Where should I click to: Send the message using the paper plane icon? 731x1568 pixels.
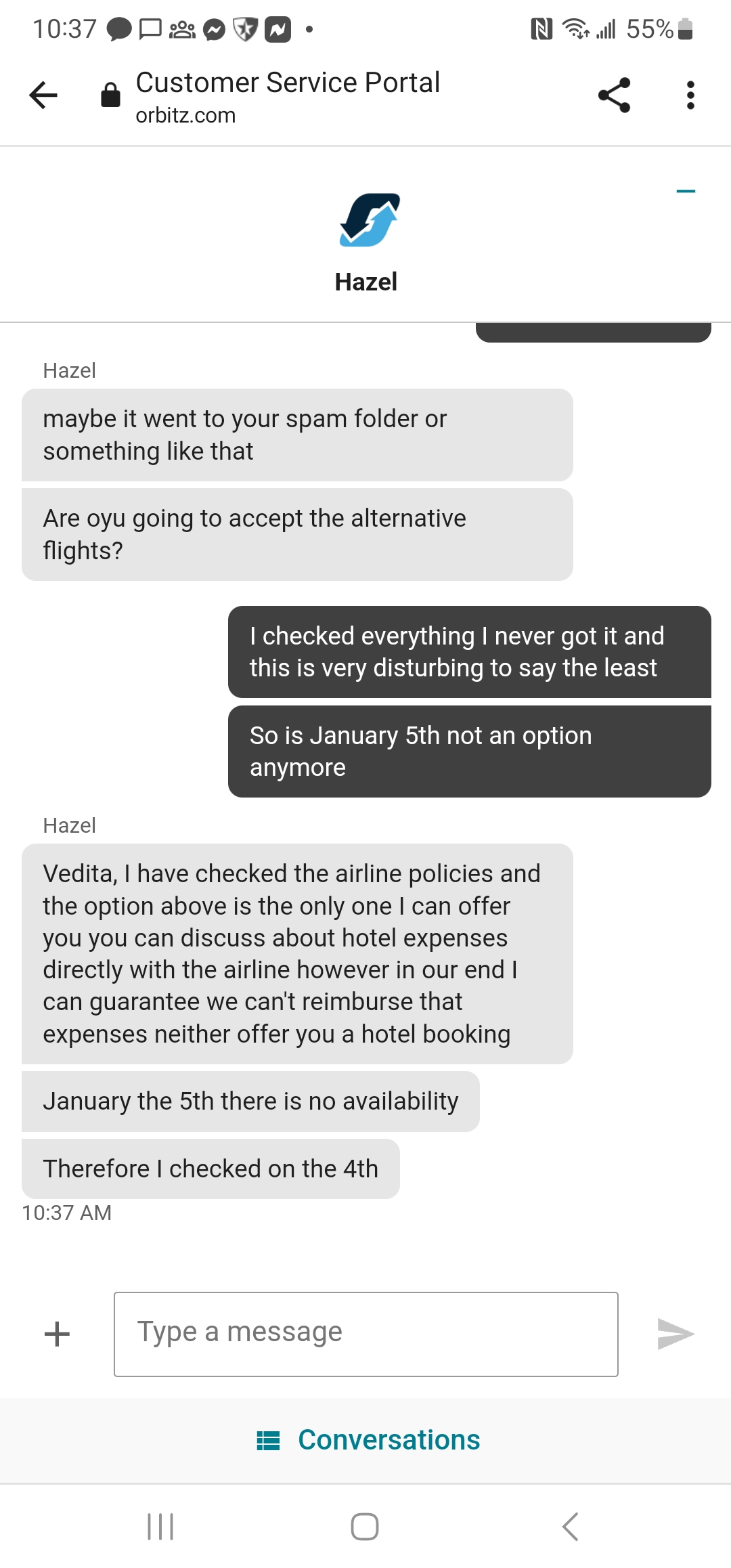coord(676,1333)
